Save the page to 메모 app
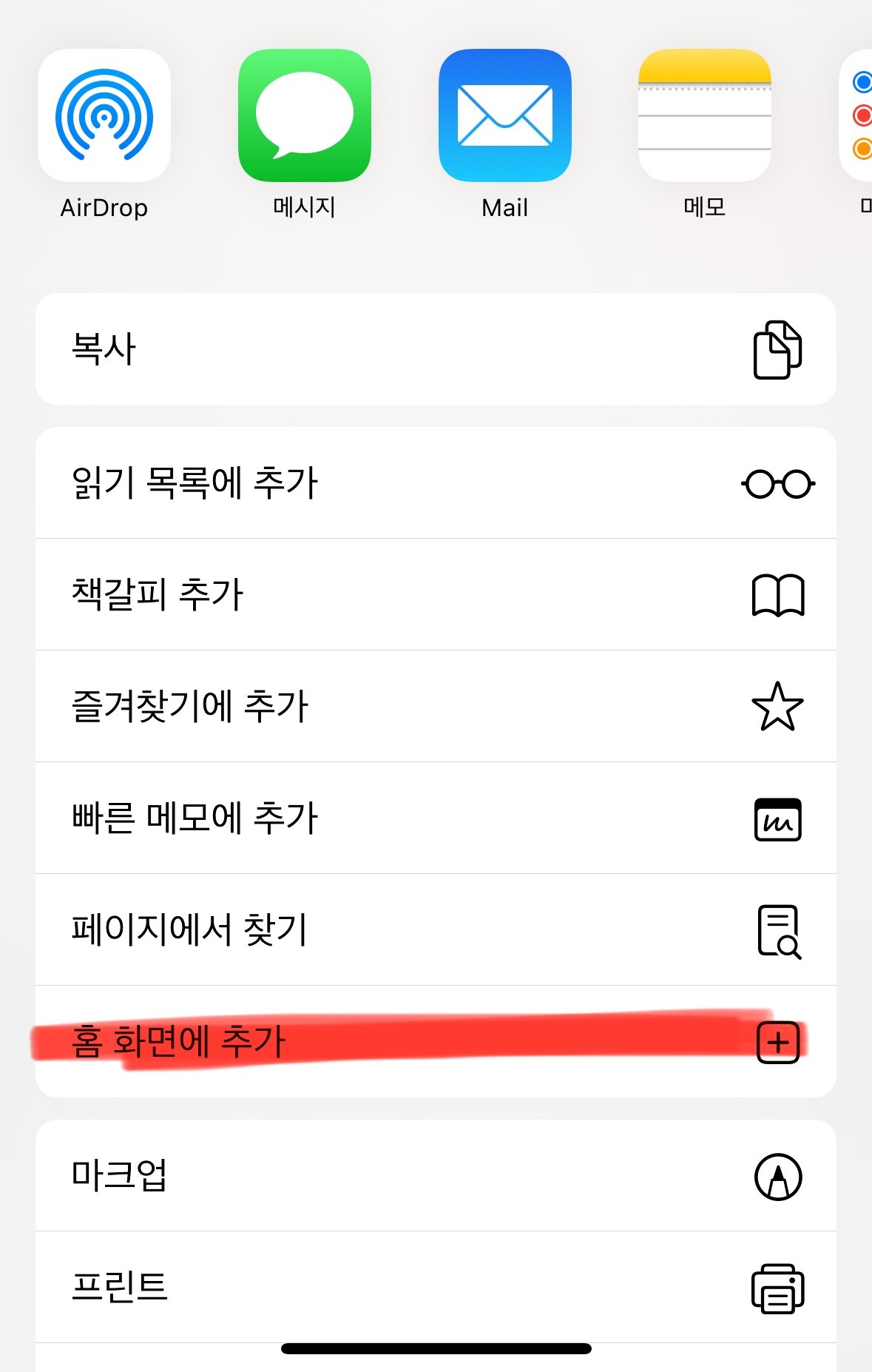 [704, 116]
